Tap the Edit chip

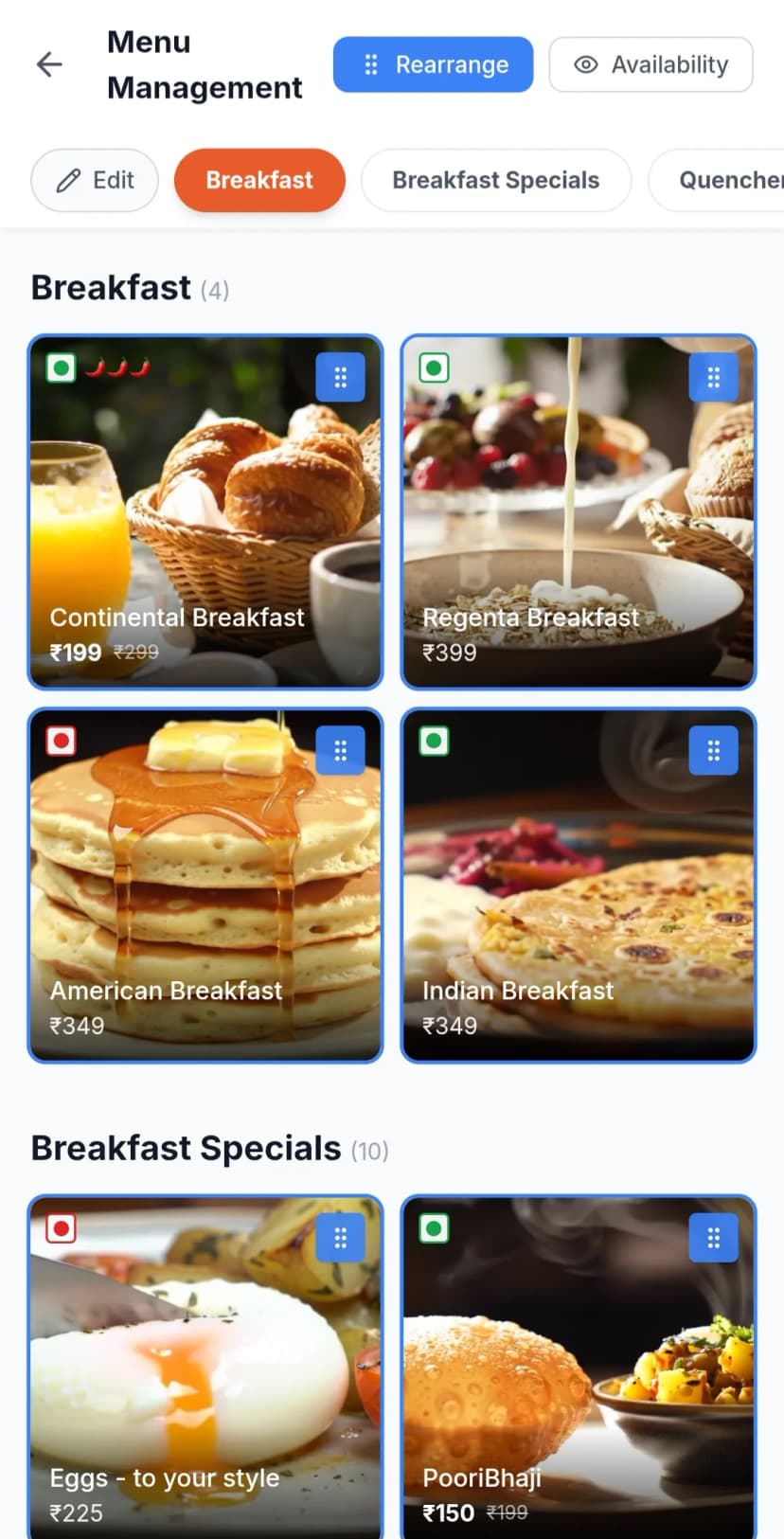pos(95,180)
